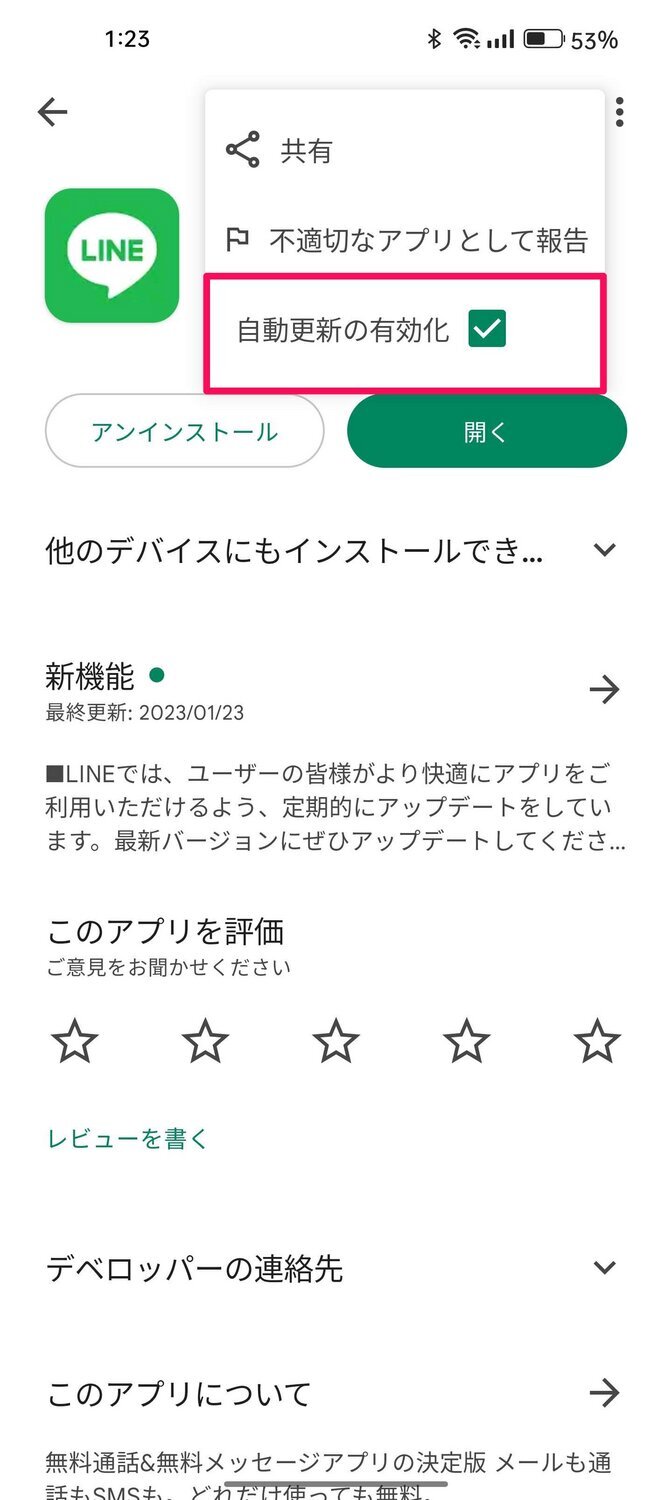Rate the app three stars

click(336, 1042)
